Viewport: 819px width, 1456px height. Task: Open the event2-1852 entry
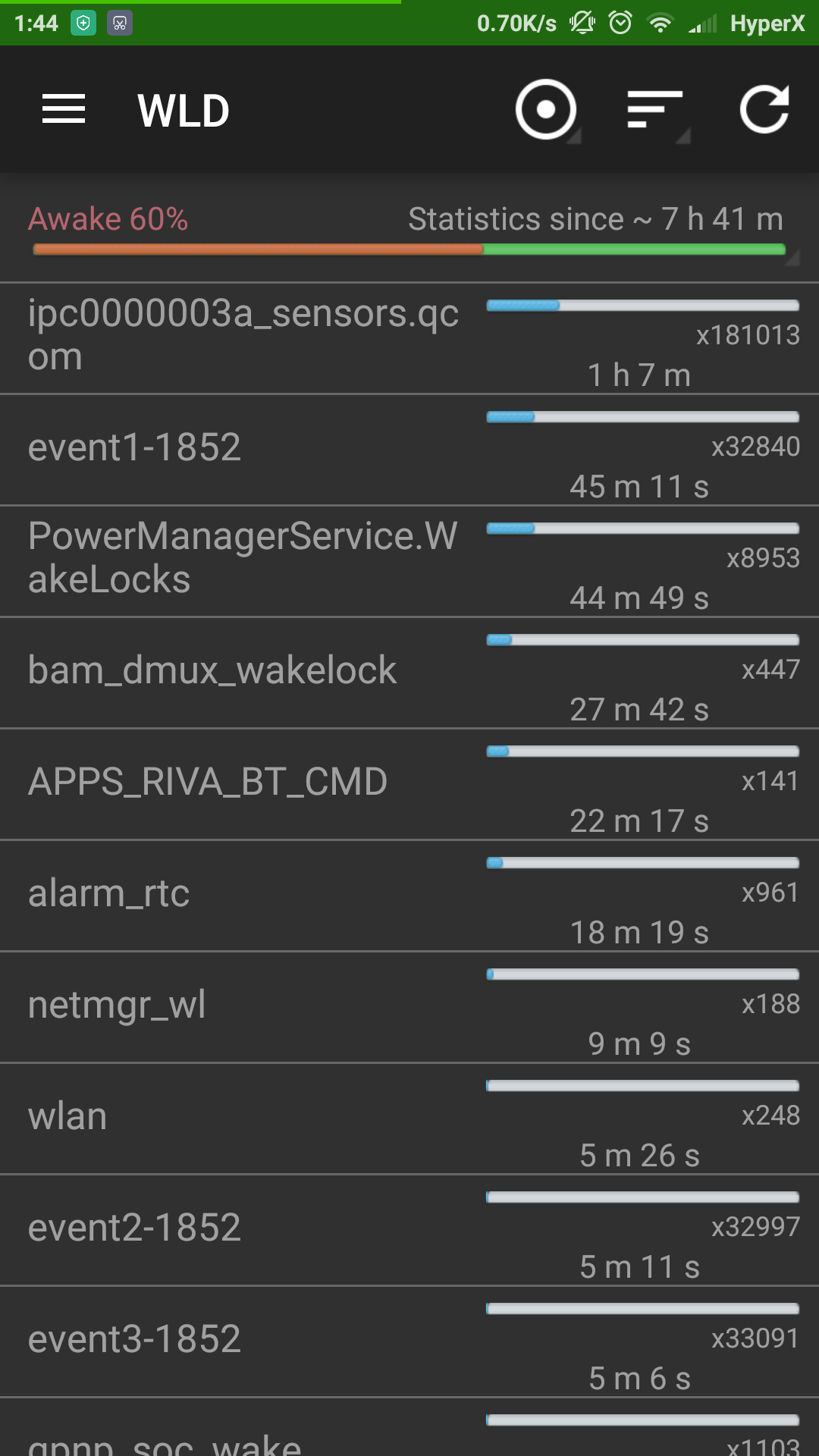click(409, 1230)
